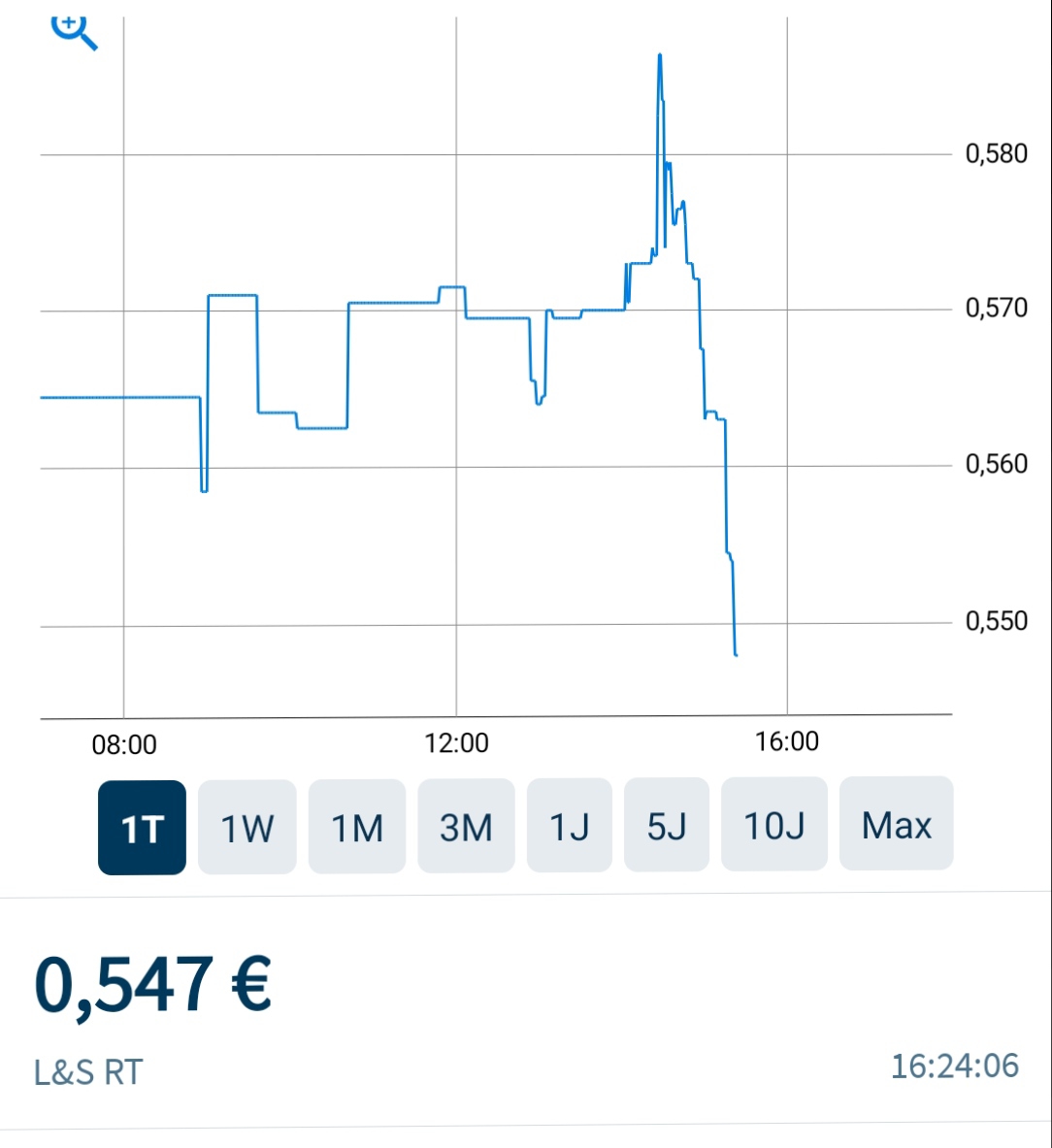Click the price display showing 0,547 €
The image size is (1052, 1148).
[155, 985]
